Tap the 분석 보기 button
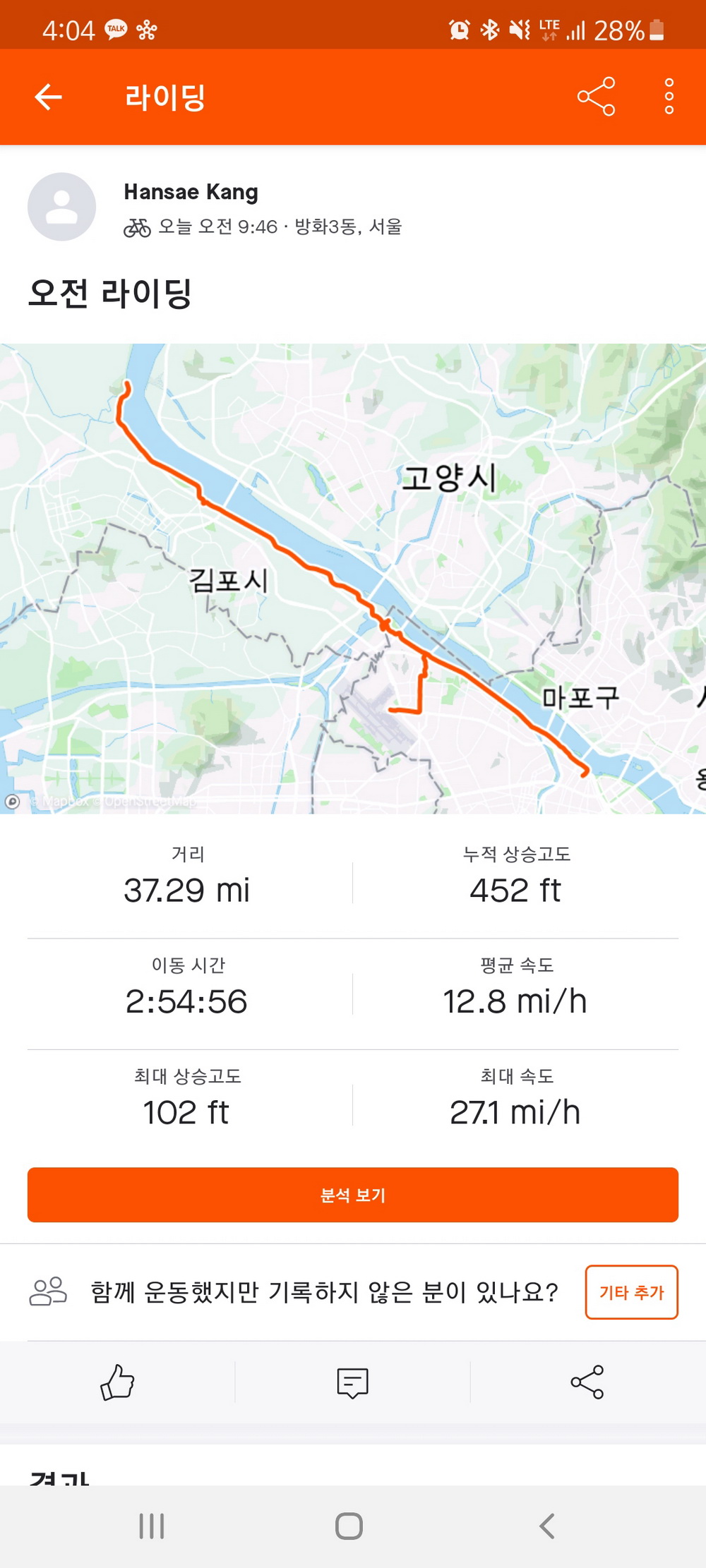Viewport: 706px width, 1568px height. 353,1195
